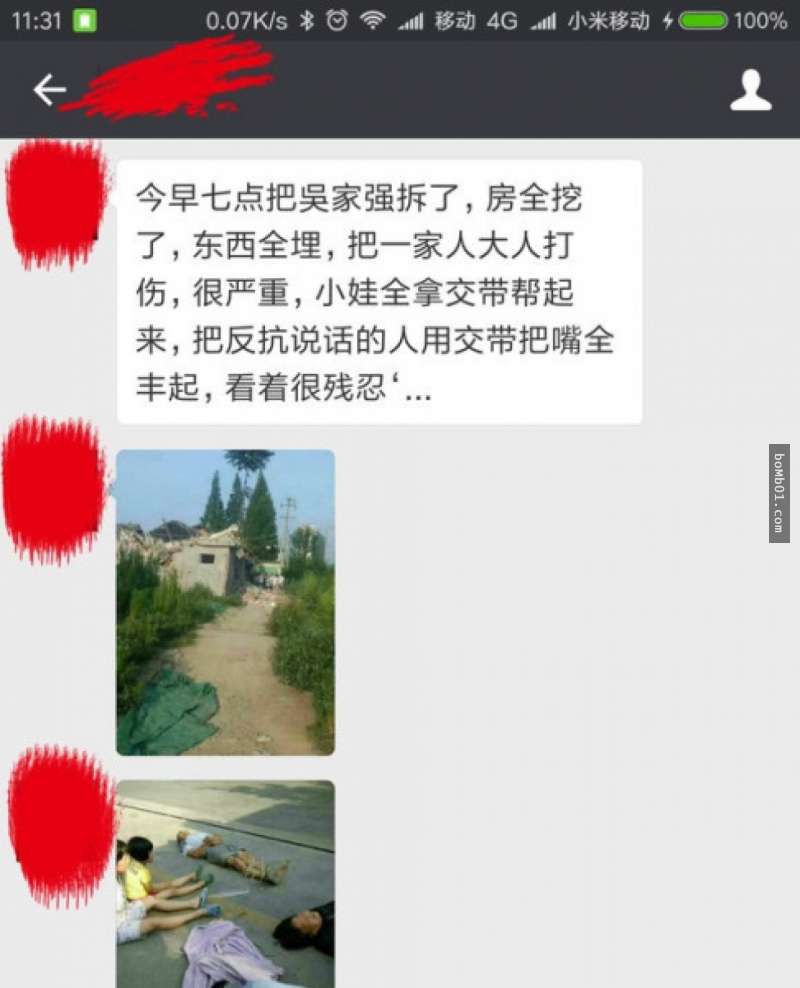Open the photo of the dirt path
This screenshot has width=800, height=988.
pyautogui.click(x=226, y=602)
